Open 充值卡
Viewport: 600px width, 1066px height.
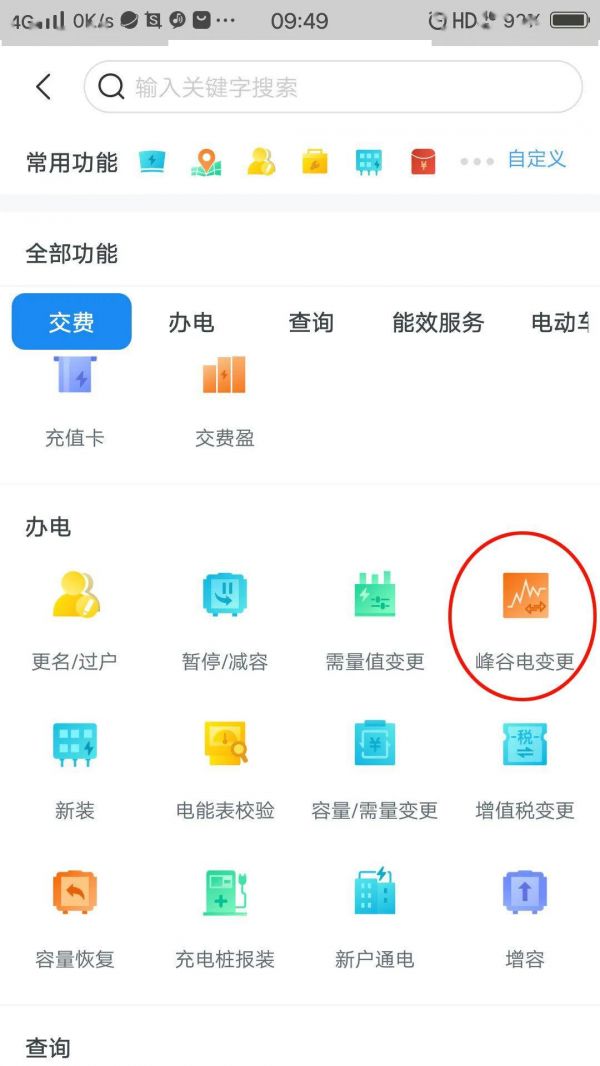(x=75, y=400)
